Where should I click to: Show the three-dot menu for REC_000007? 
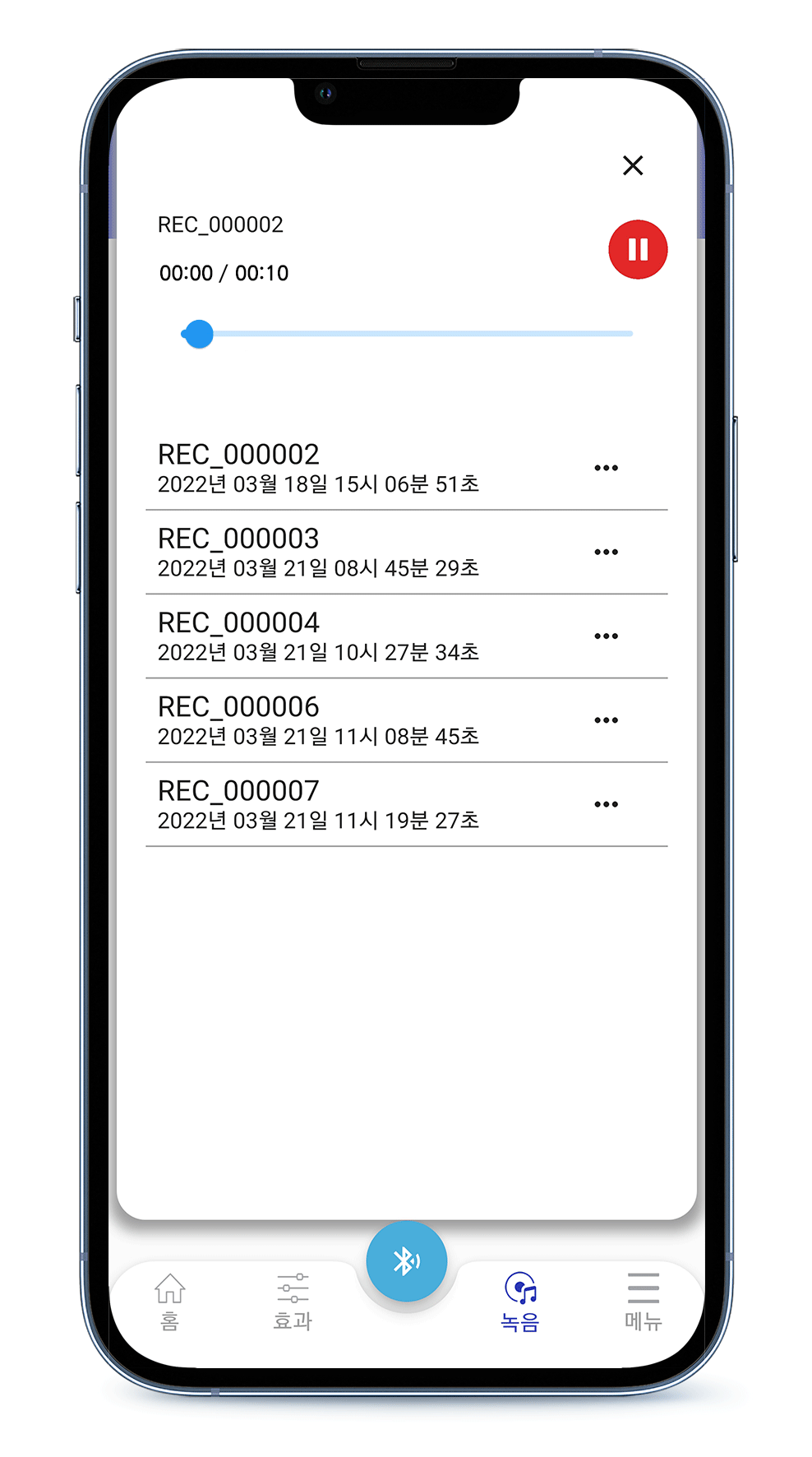click(x=607, y=804)
